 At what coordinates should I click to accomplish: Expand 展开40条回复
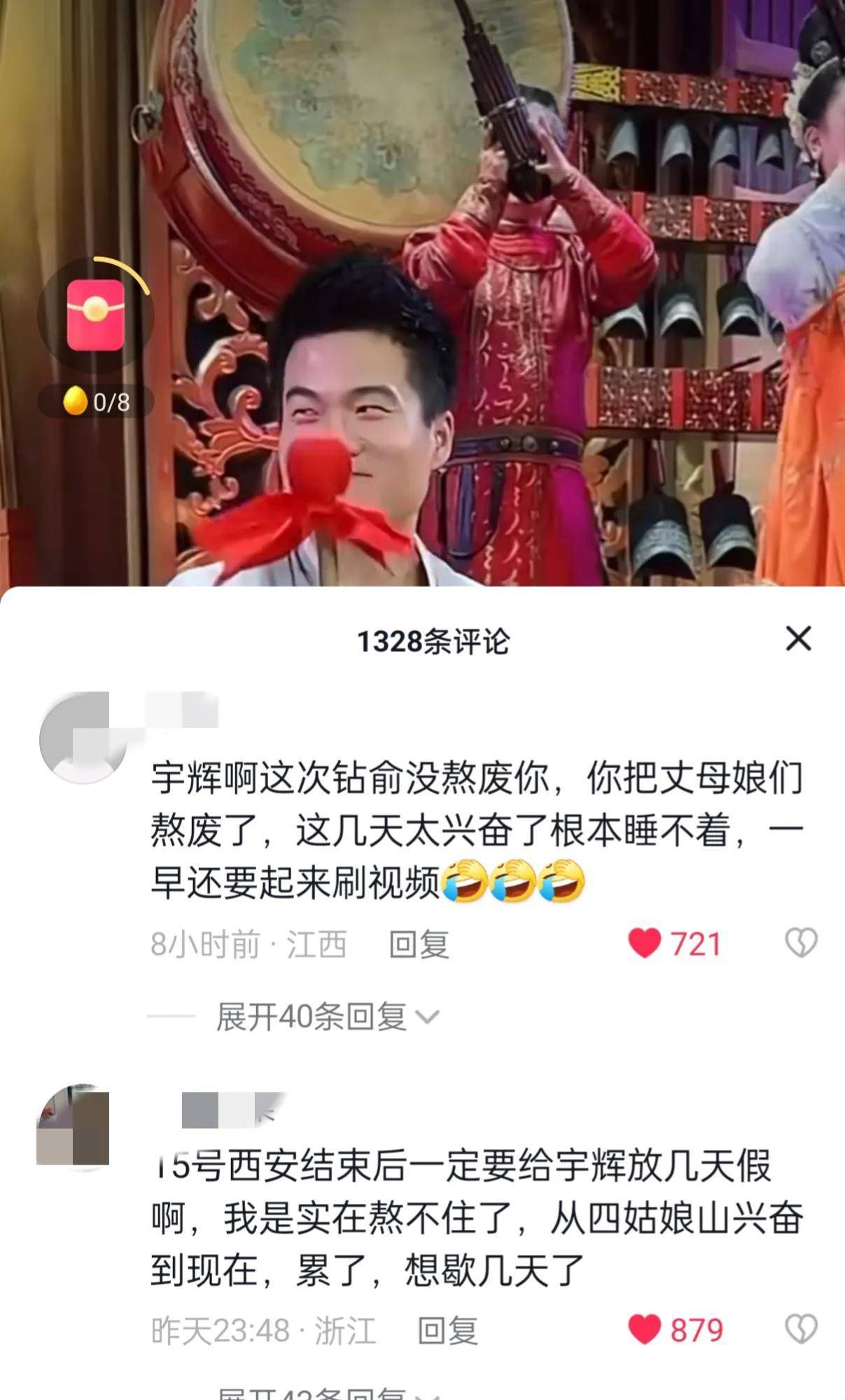[x=327, y=1017]
